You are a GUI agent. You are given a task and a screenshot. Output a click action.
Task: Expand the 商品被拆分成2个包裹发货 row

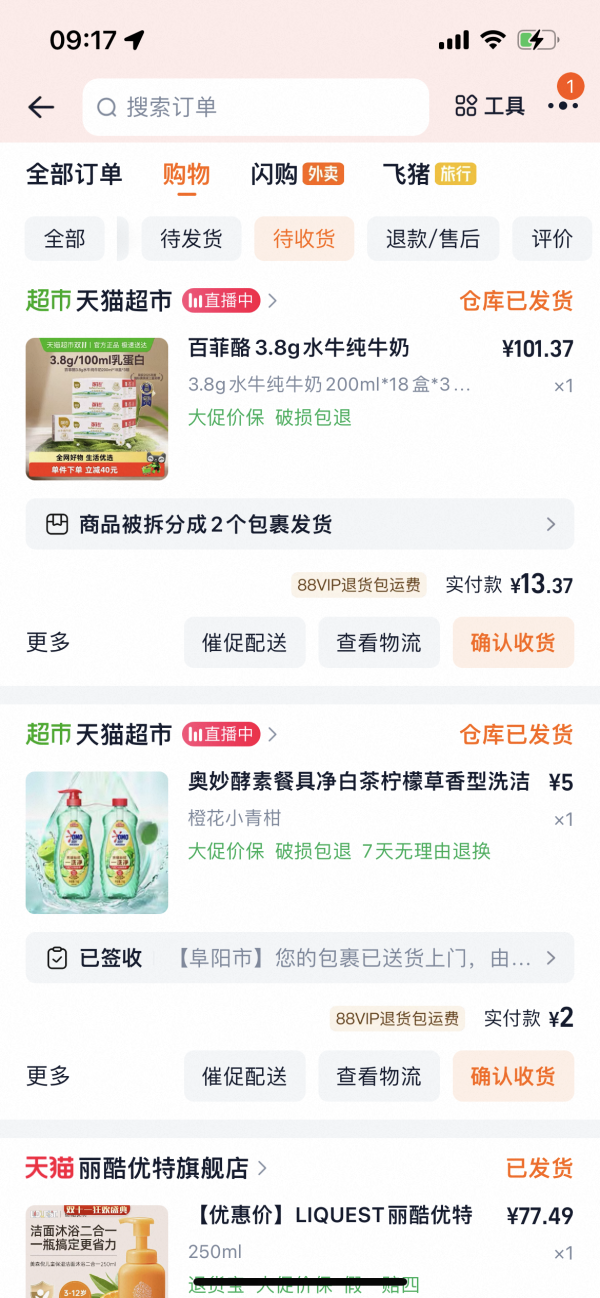click(x=300, y=524)
